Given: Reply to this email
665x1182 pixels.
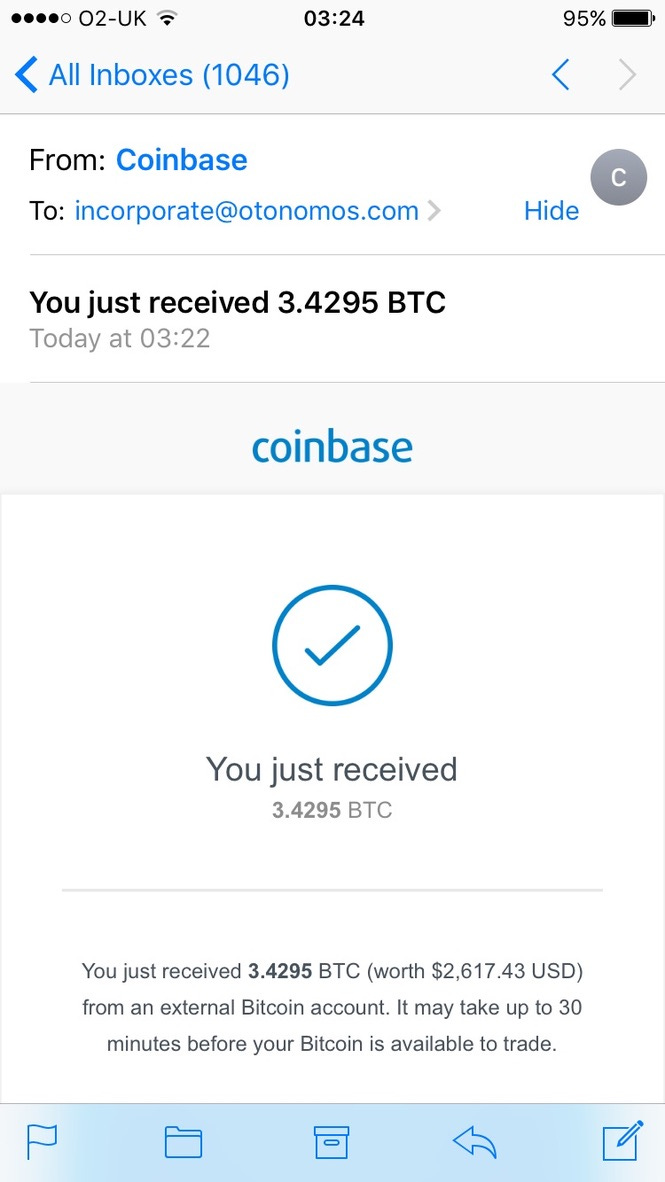Looking at the screenshot, I should tap(475, 1141).
